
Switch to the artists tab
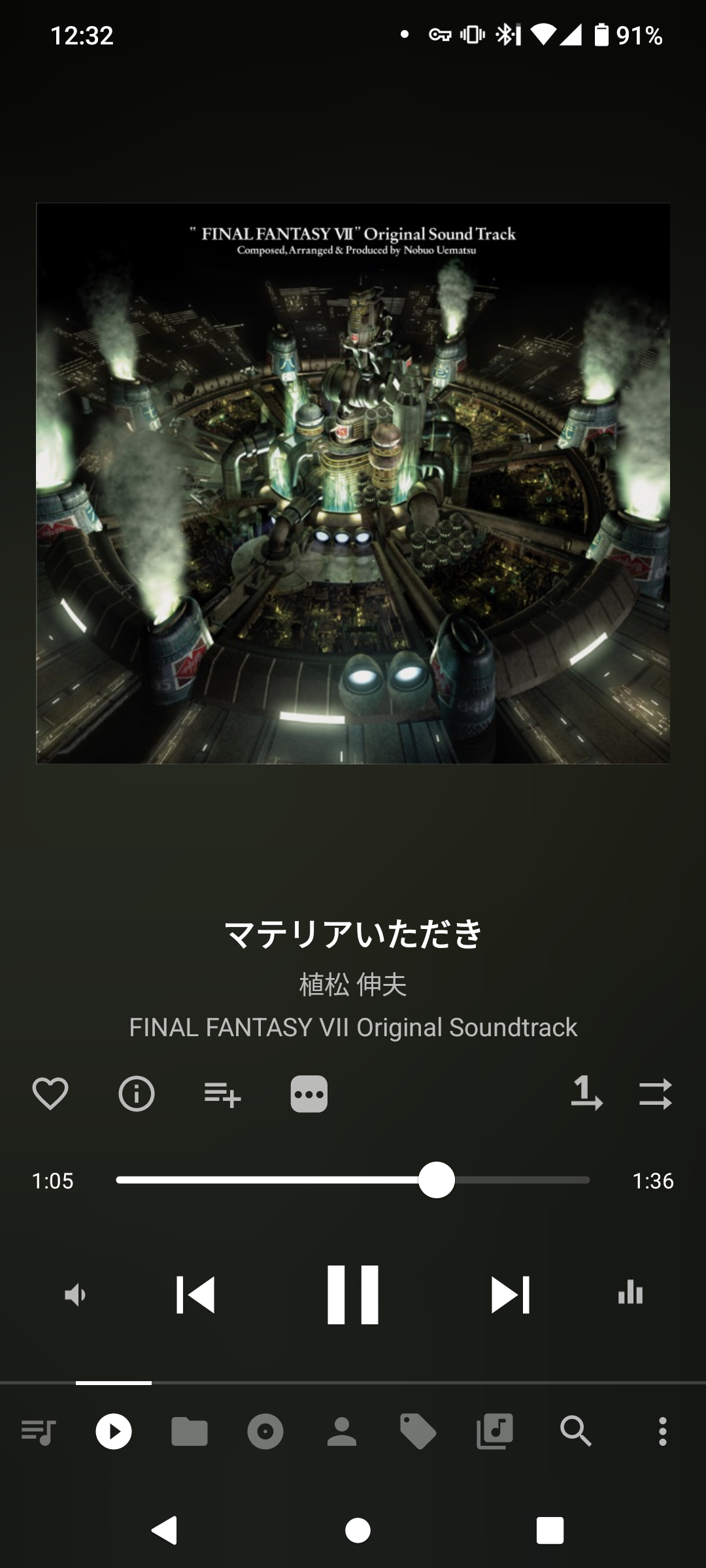tap(341, 1432)
